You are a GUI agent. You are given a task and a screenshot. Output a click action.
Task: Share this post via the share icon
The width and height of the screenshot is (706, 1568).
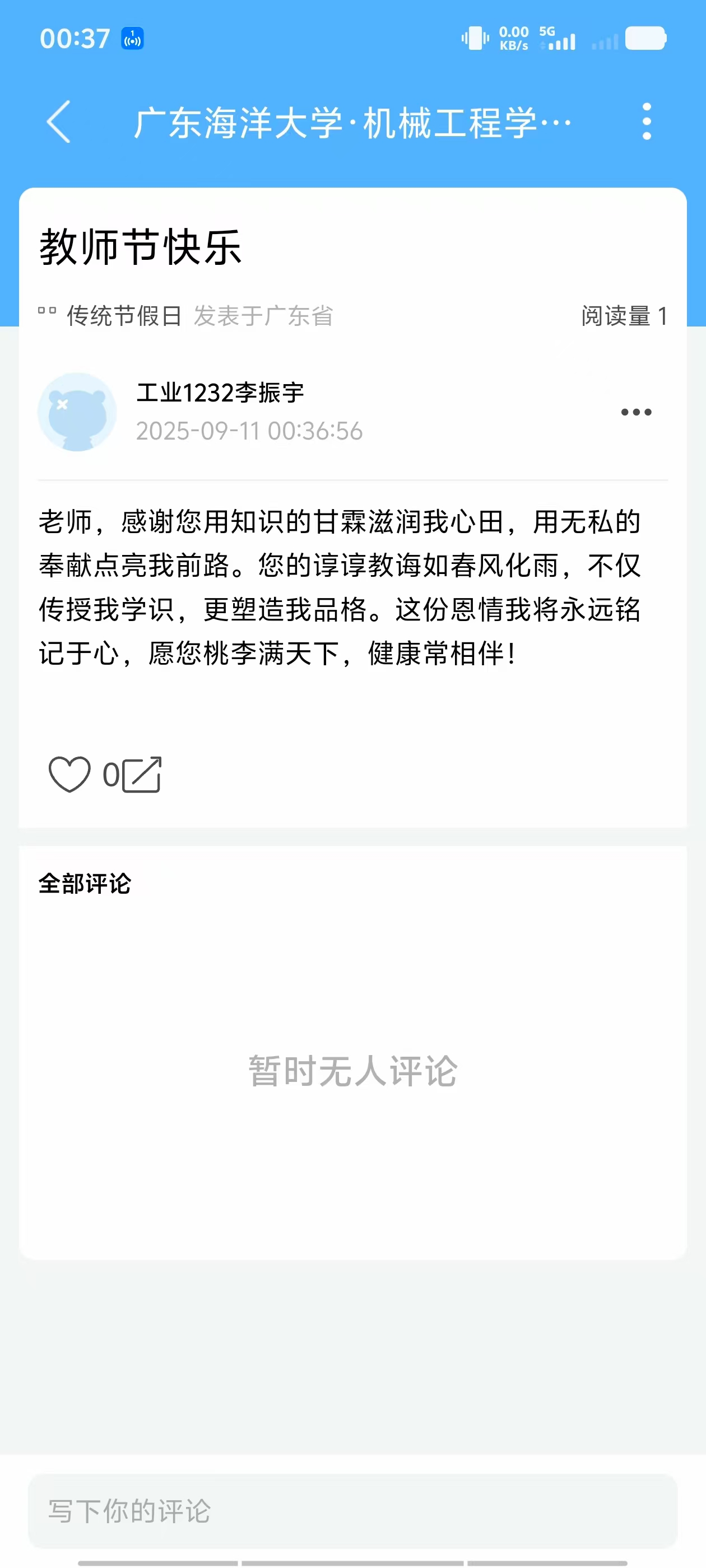142,774
